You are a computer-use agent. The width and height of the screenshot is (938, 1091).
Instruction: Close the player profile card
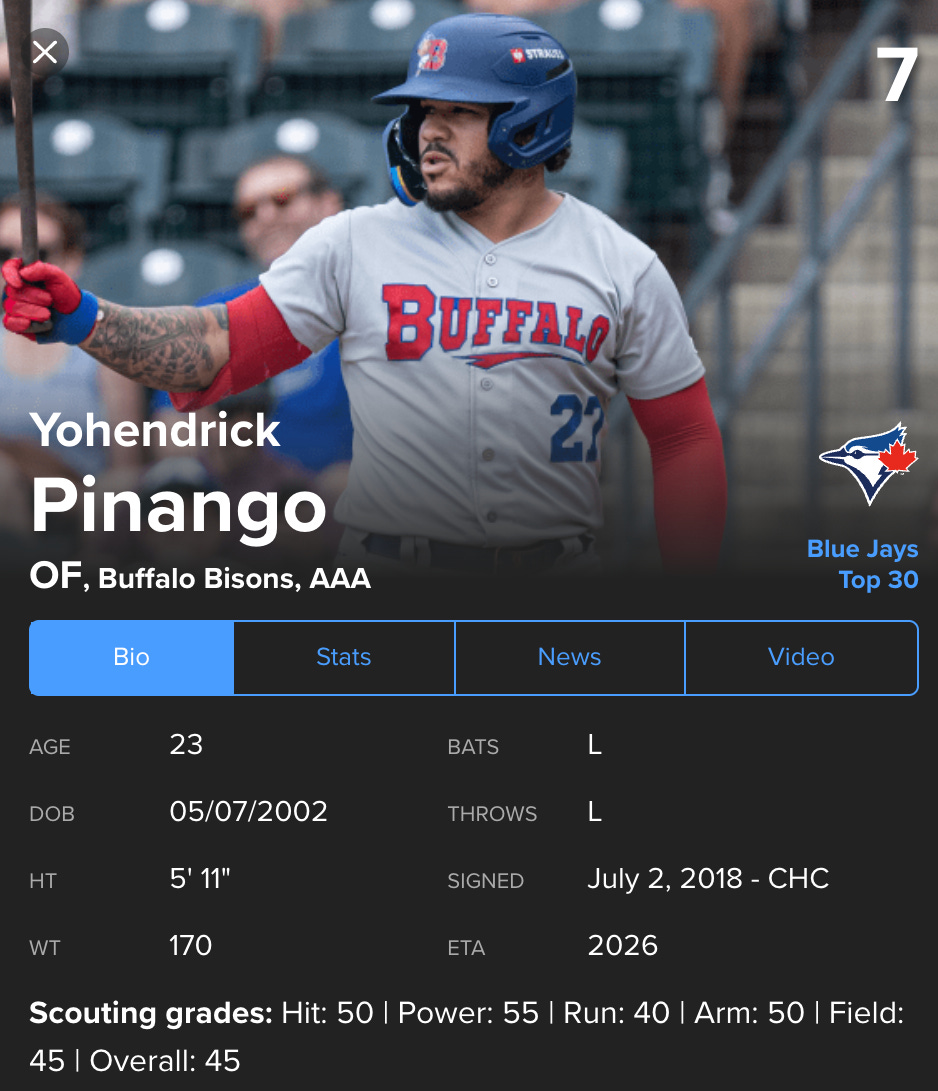(x=45, y=53)
